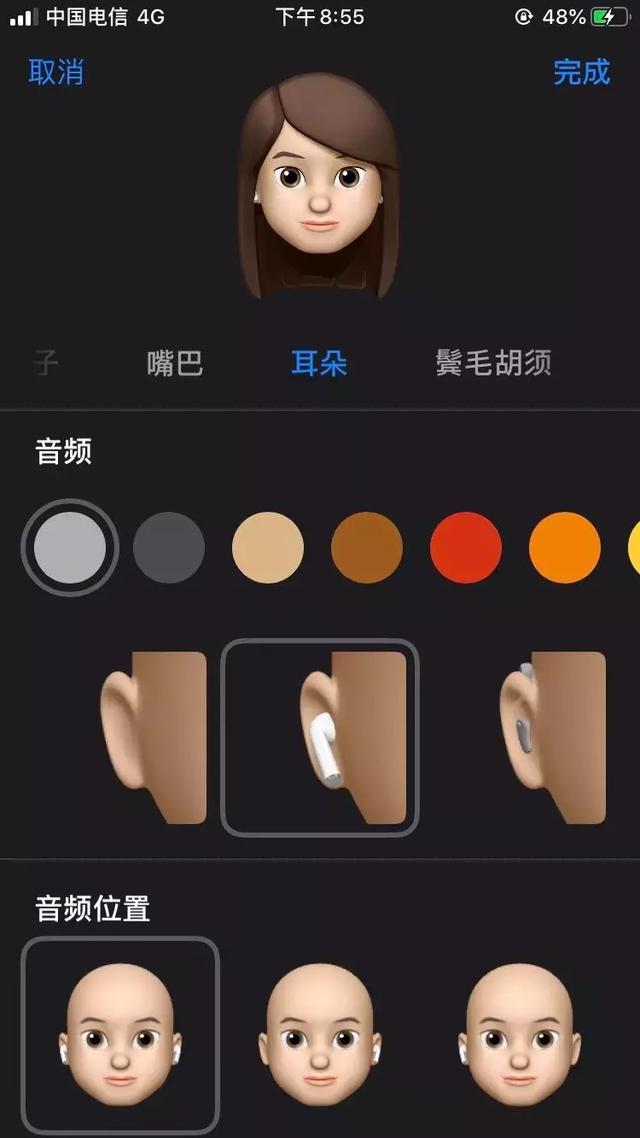Open the 鬓毛胡须 tab
Image resolution: width=640 pixels, height=1138 pixels.
tap(493, 362)
